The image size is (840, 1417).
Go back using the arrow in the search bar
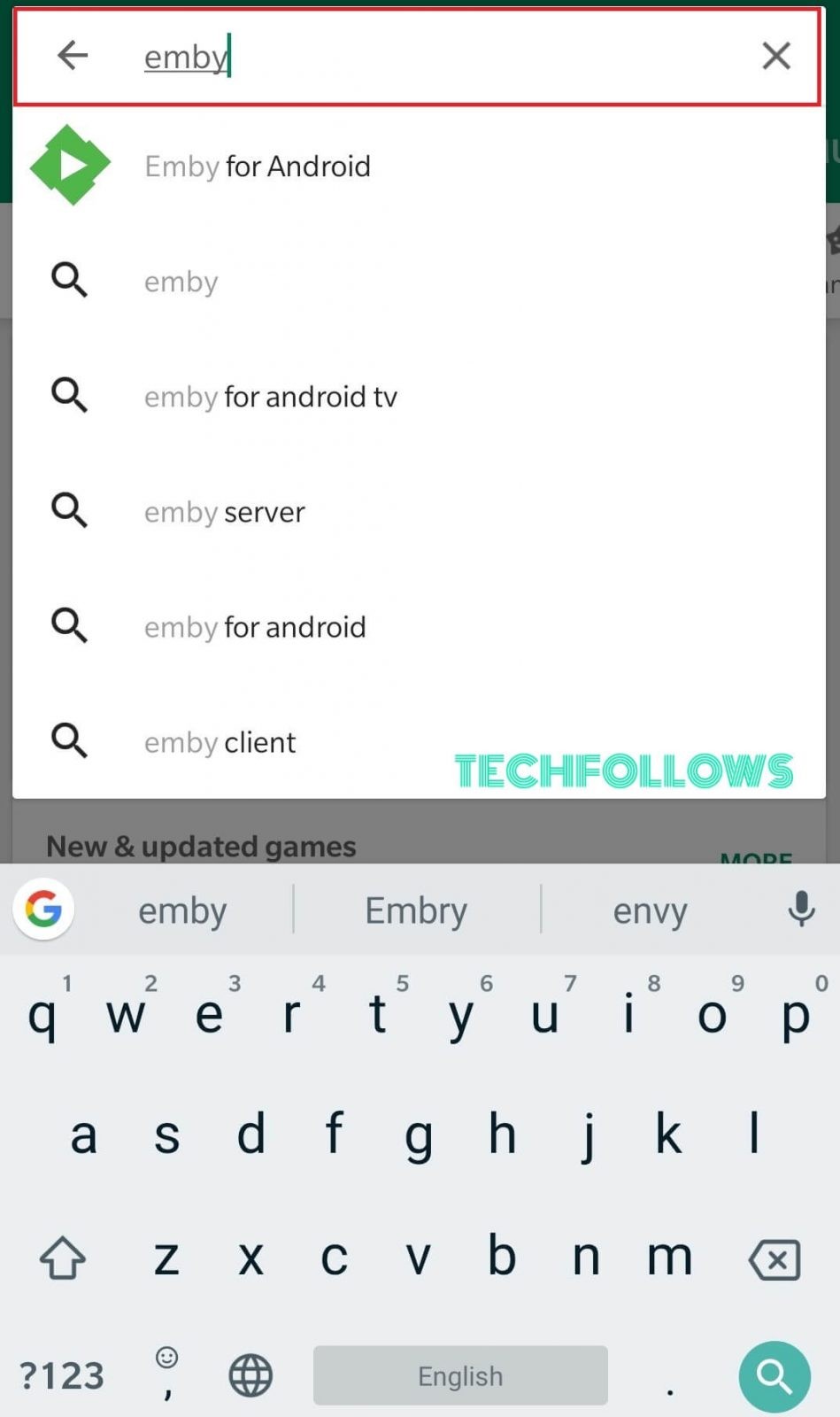[x=73, y=56]
